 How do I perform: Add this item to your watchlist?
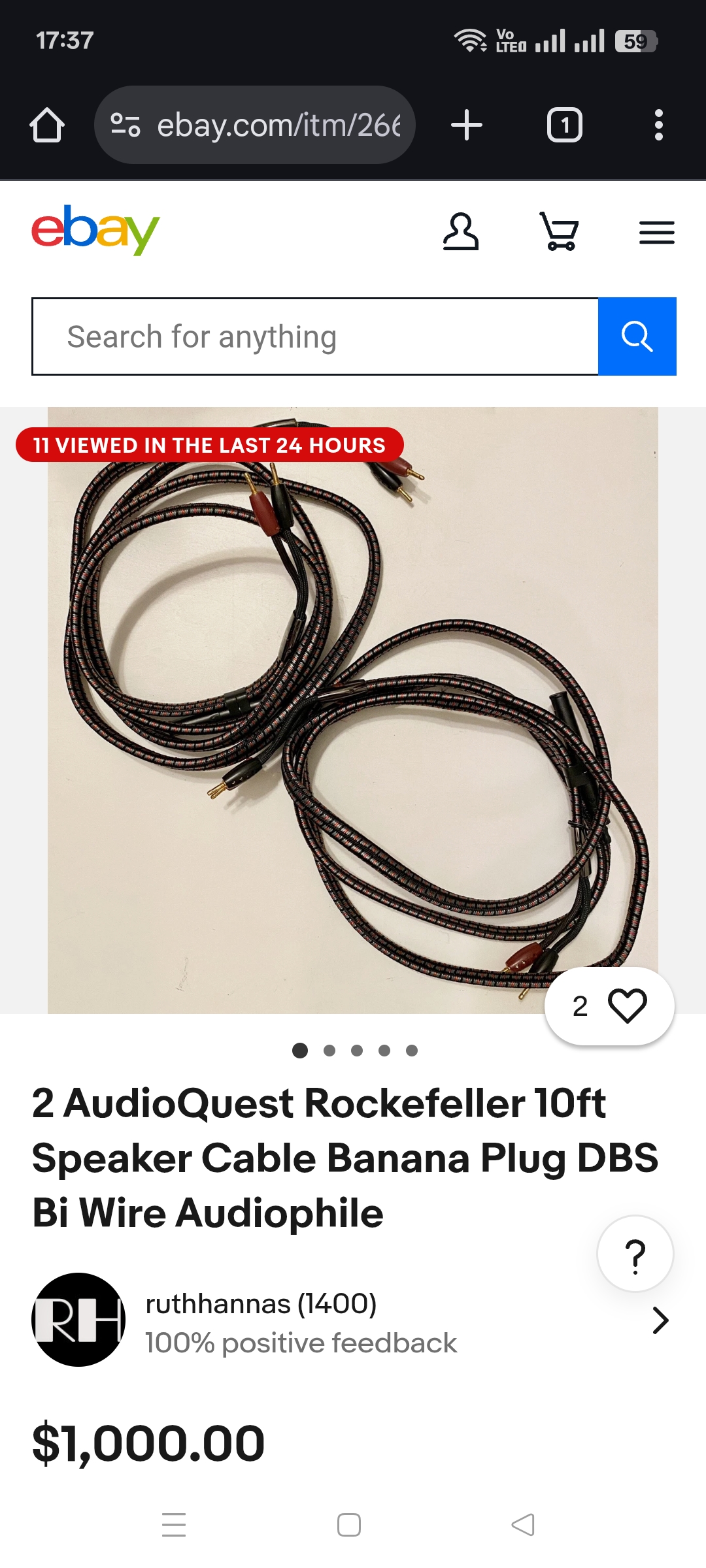[x=610, y=1006]
